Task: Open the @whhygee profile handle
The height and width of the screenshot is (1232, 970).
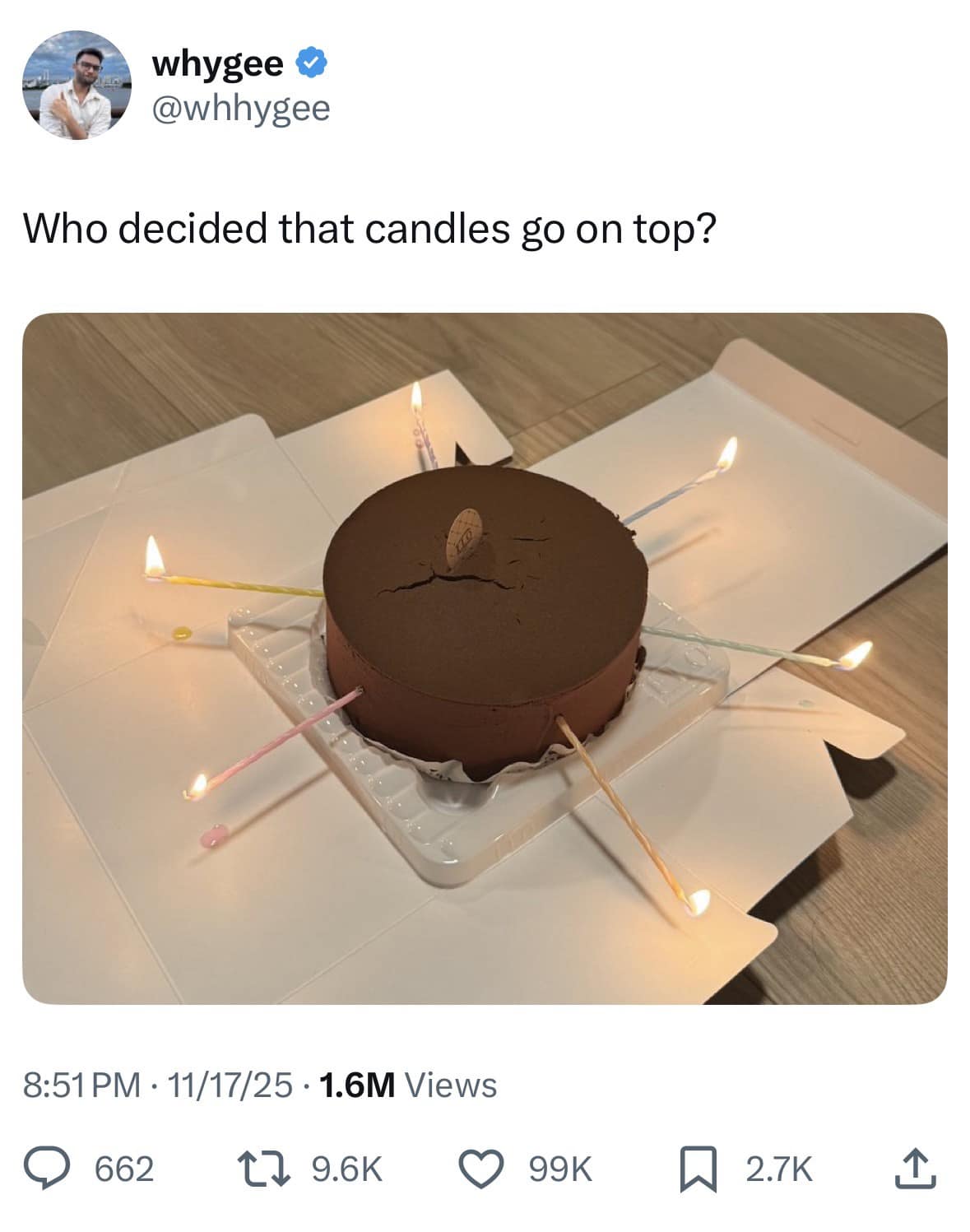Action: [x=240, y=108]
